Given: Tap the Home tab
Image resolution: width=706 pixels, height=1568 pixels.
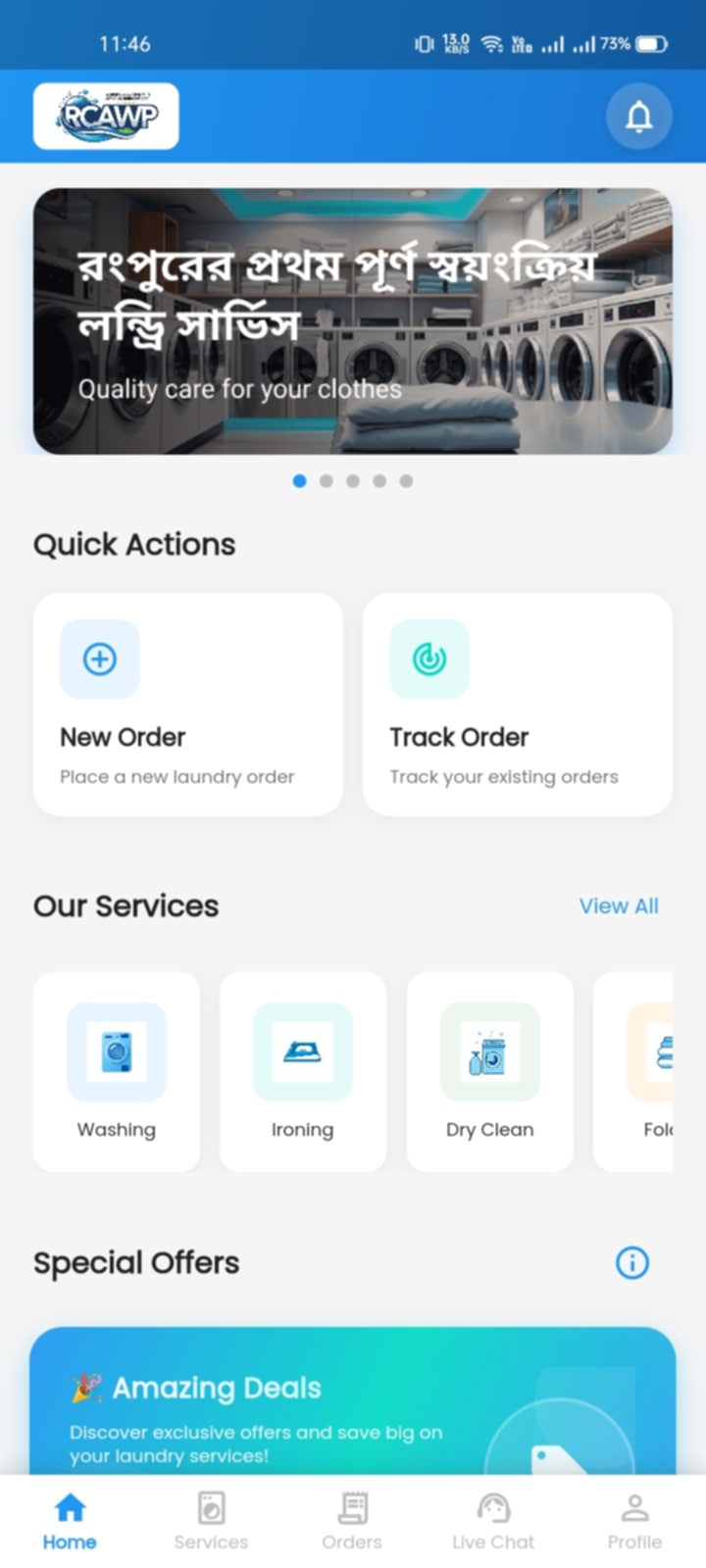Looking at the screenshot, I should tap(70, 1521).
